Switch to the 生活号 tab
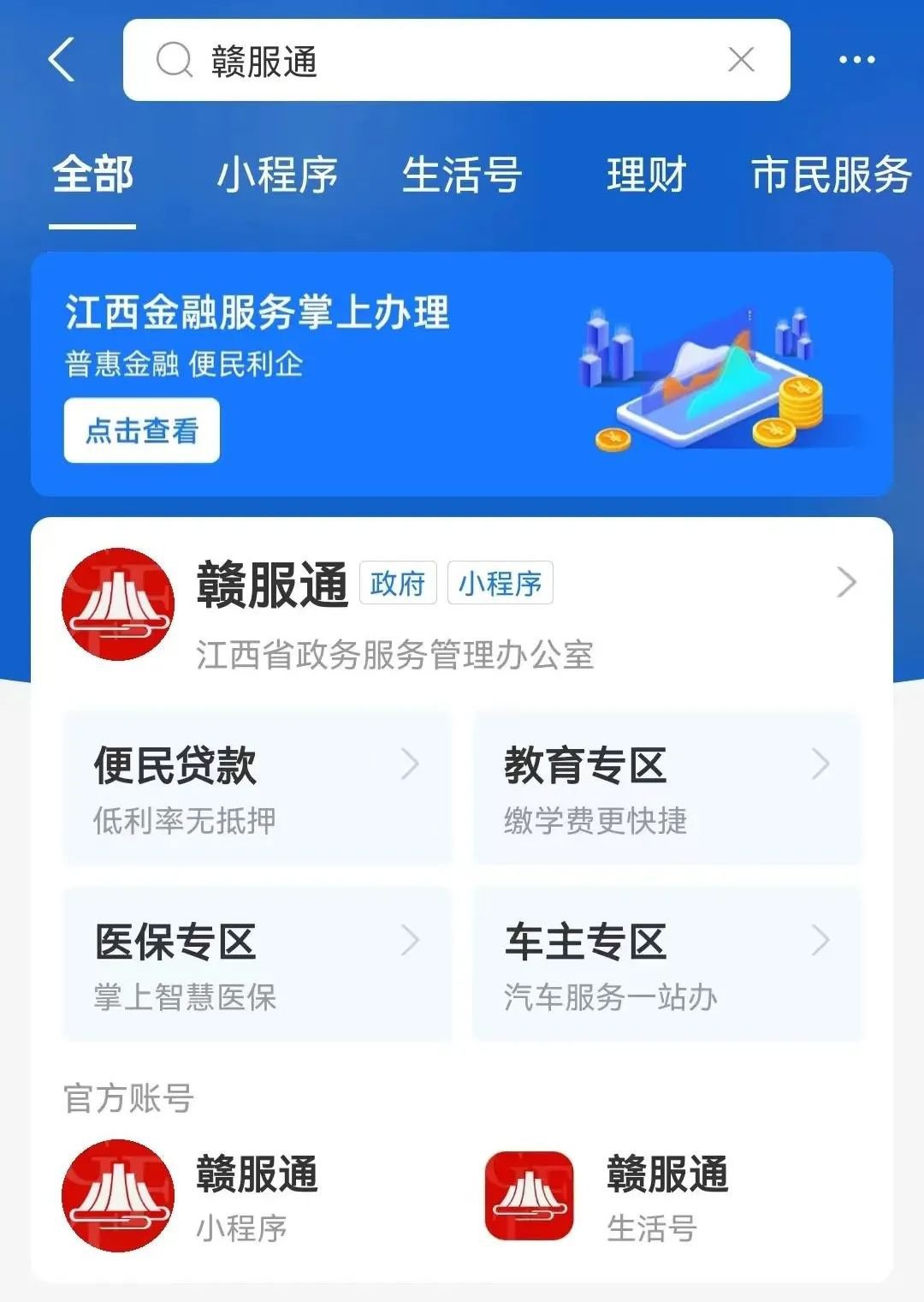The height and width of the screenshot is (1302, 924). tap(462, 175)
